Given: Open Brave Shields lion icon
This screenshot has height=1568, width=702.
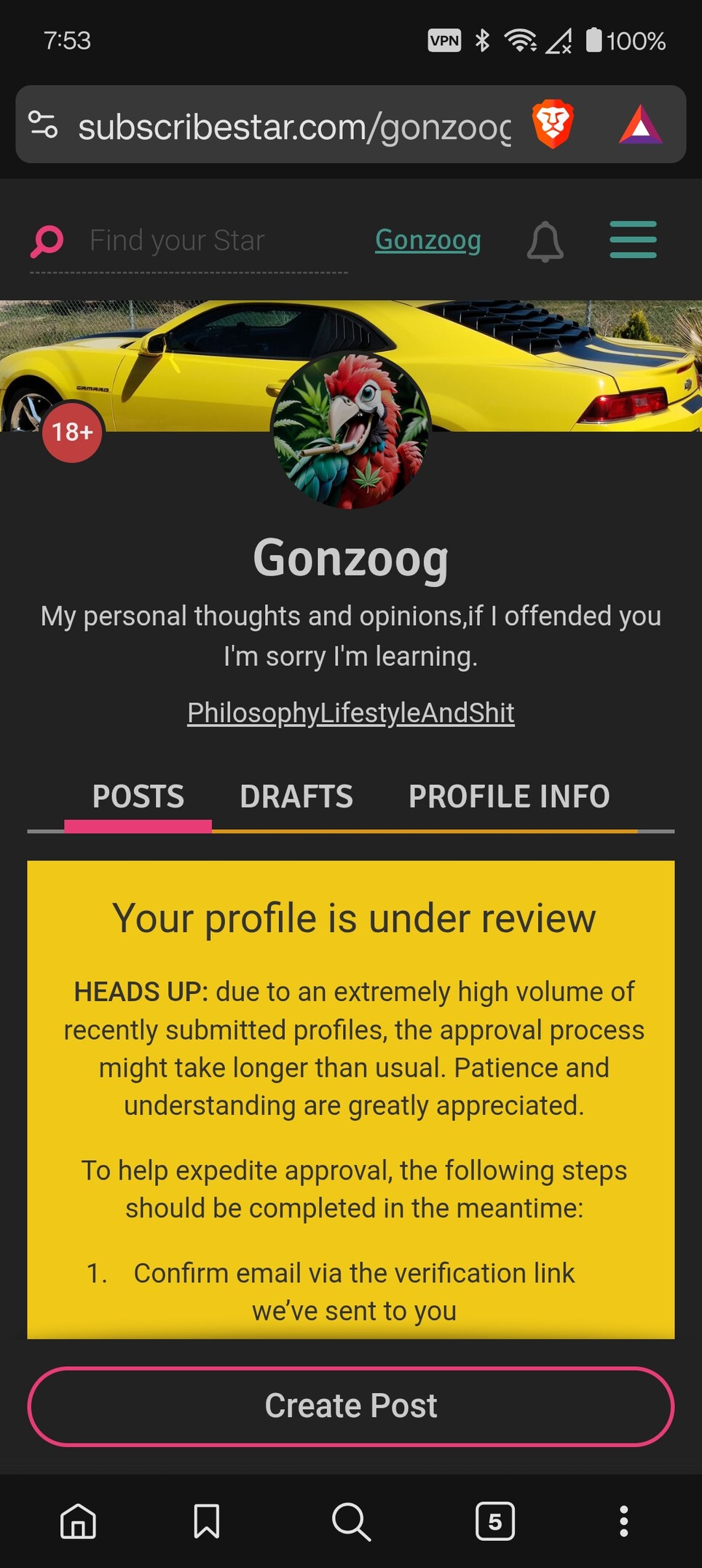Looking at the screenshot, I should (x=553, y=125).
